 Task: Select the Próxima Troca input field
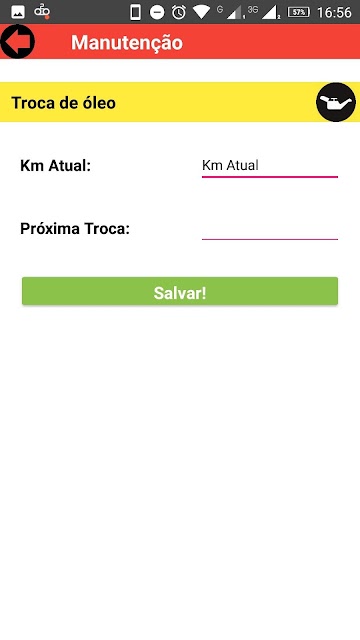tap(270, 229)
